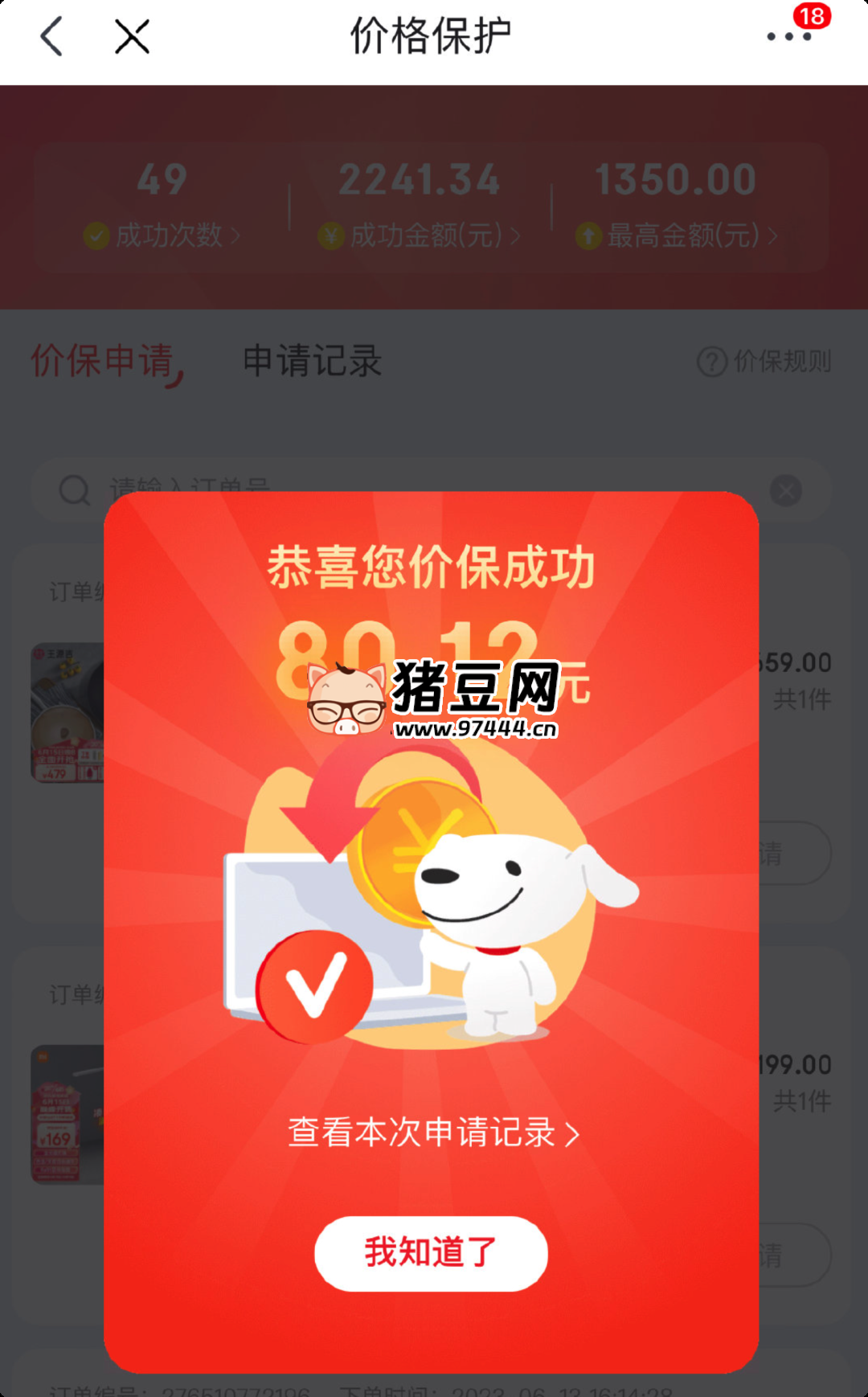Viewport: 868px width, 1397px height.
Task: Tap the back arrow in the header
Action: coord(51,37)
